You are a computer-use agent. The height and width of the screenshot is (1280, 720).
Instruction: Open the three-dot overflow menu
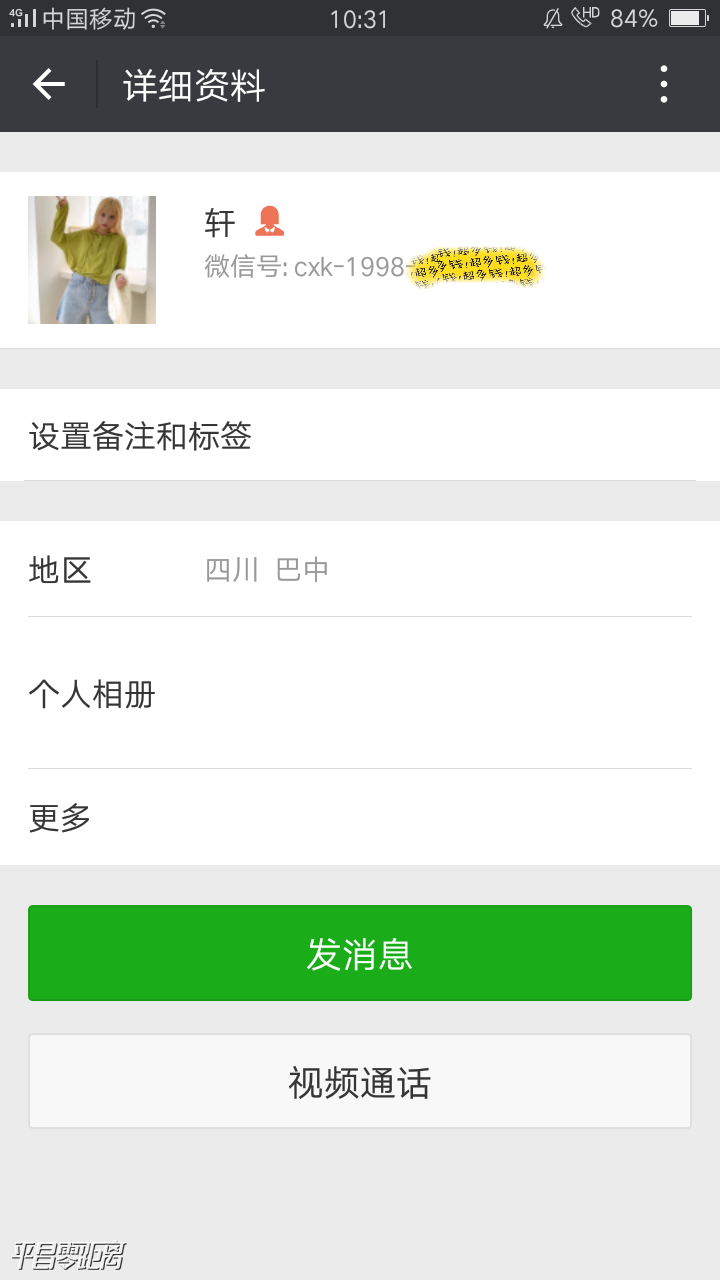point(664,85)
